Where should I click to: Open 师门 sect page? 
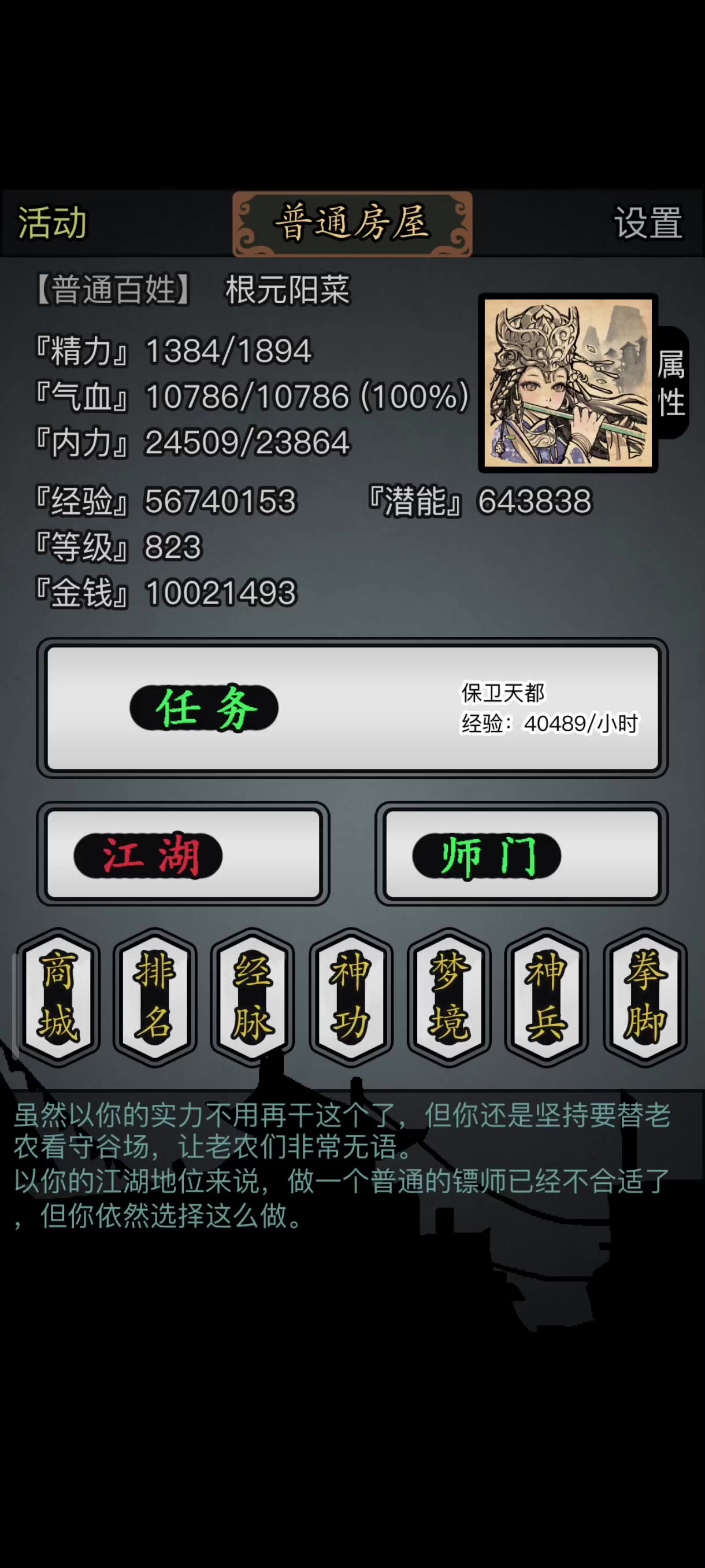pos(522,854)
